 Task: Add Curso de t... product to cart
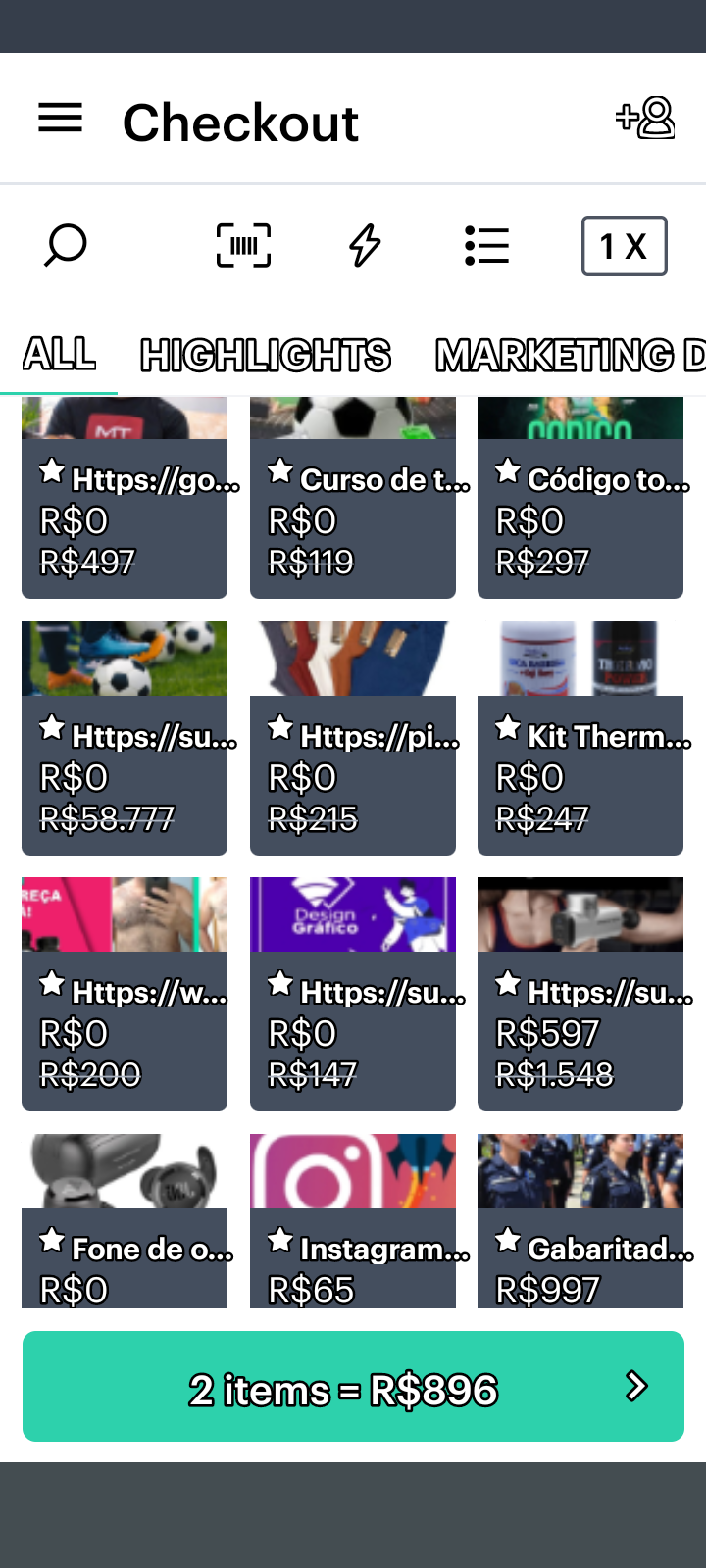[353, 500]
